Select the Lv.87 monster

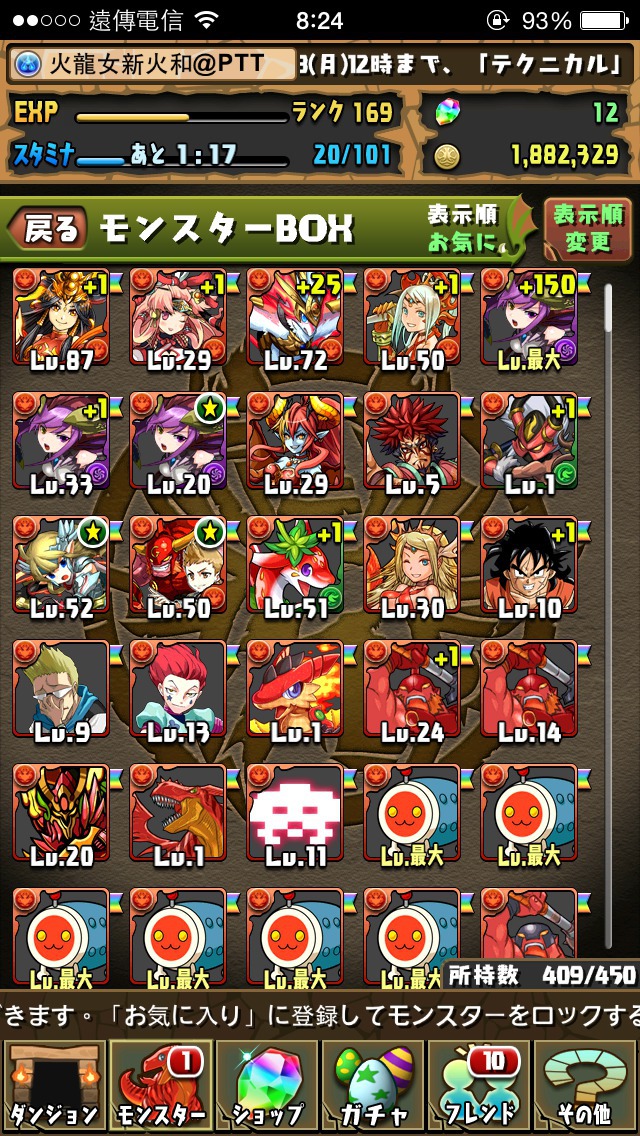point(61,318)
